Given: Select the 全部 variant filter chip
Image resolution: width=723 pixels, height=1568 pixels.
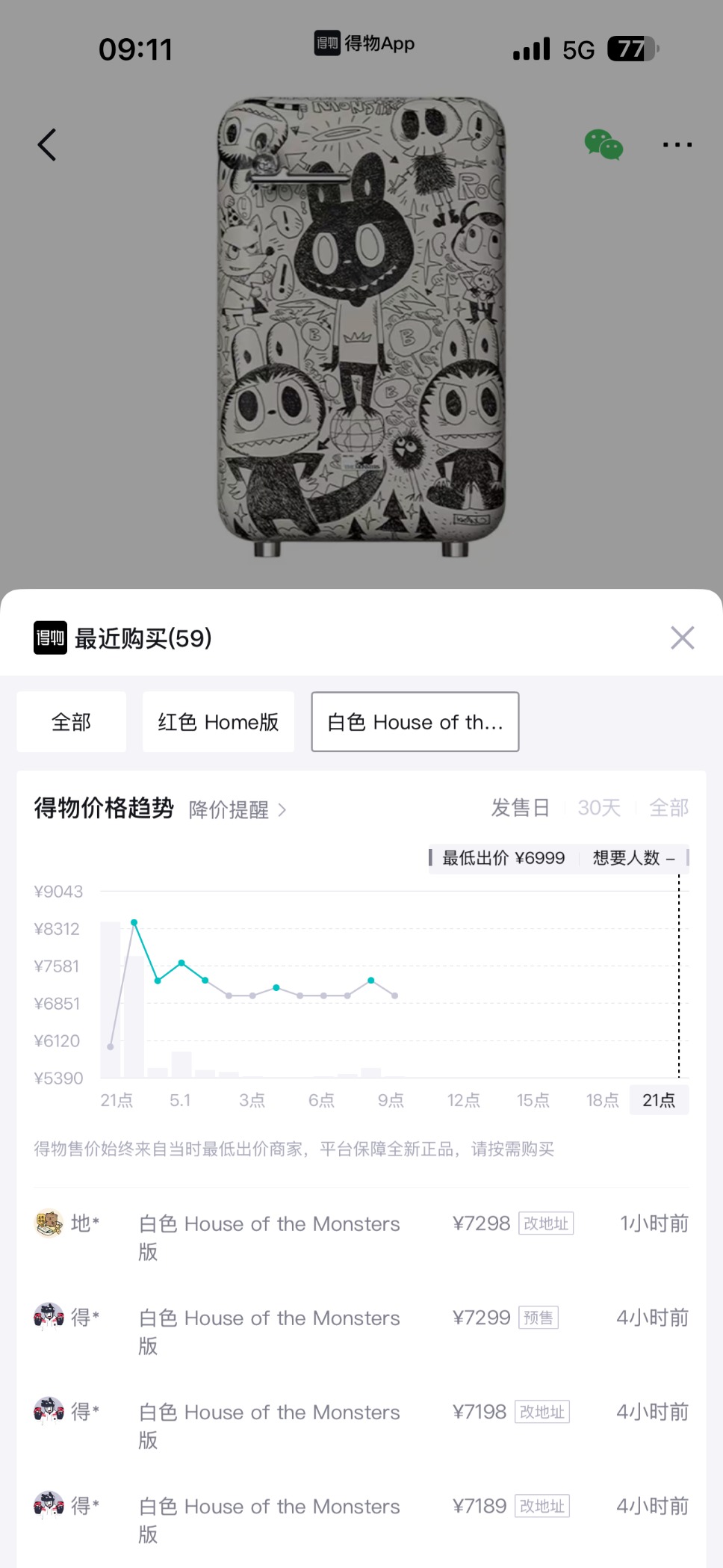Looking at the screenshot, I should (x=72, y=721).
